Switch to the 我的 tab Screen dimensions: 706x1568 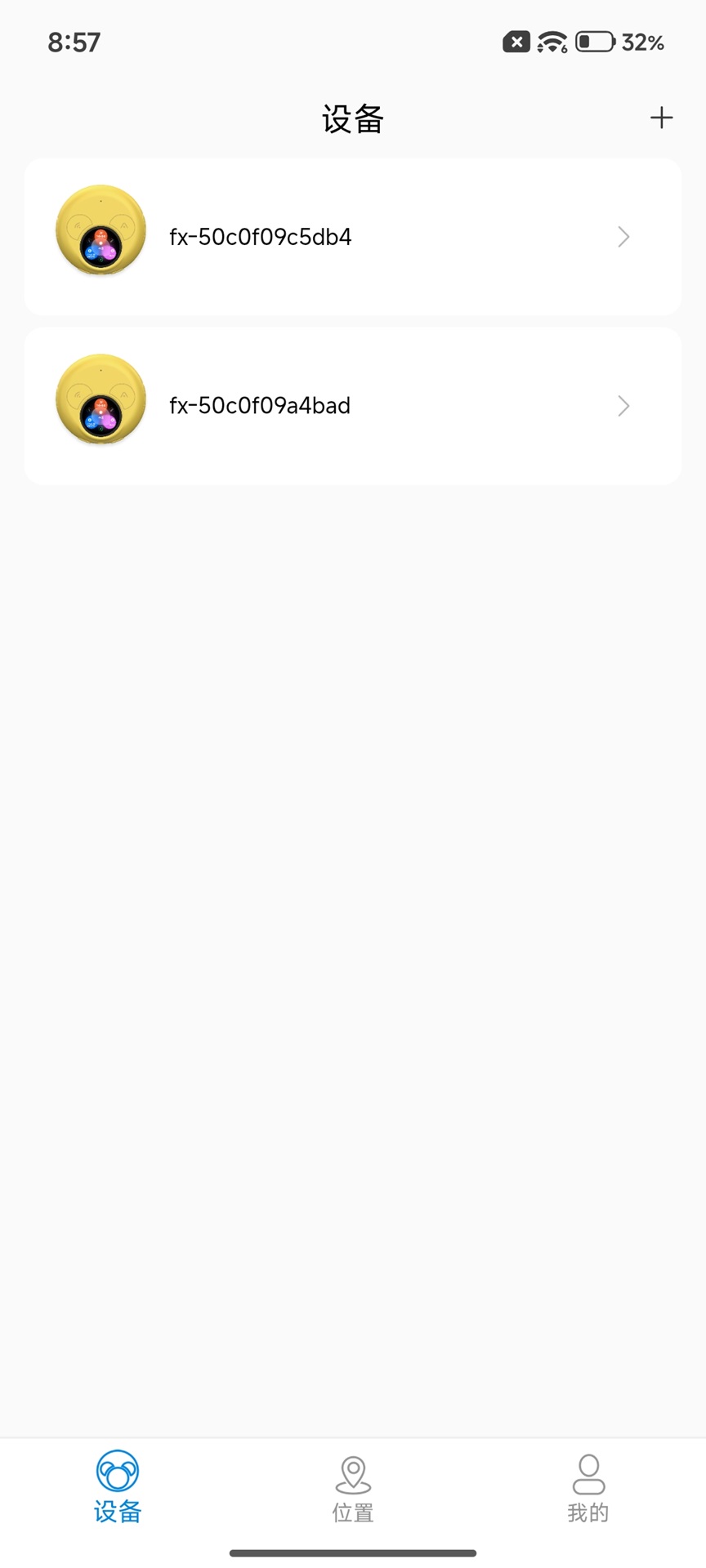tap(588, 1490)
